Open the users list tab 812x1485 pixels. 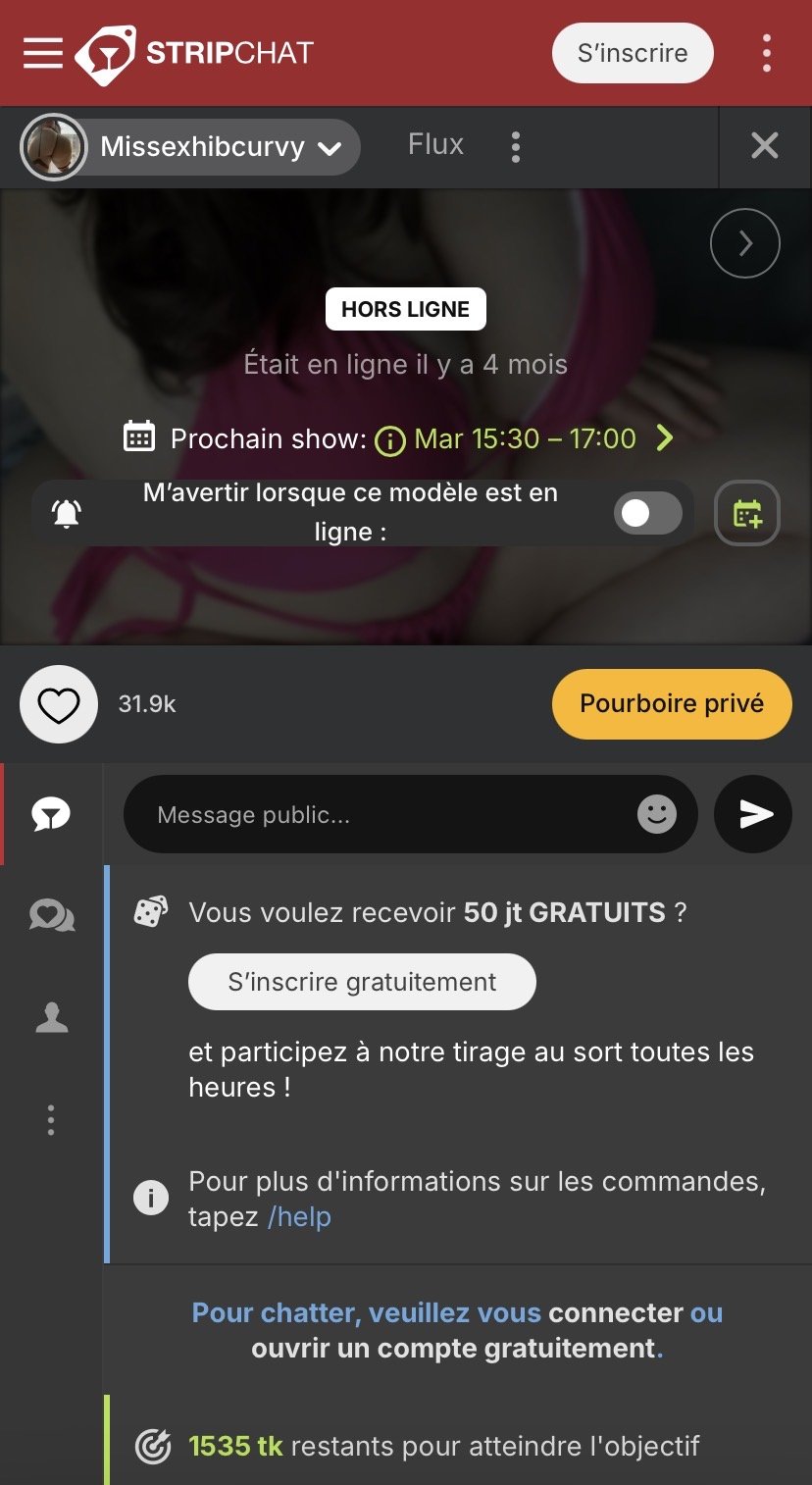[52, 1018]
